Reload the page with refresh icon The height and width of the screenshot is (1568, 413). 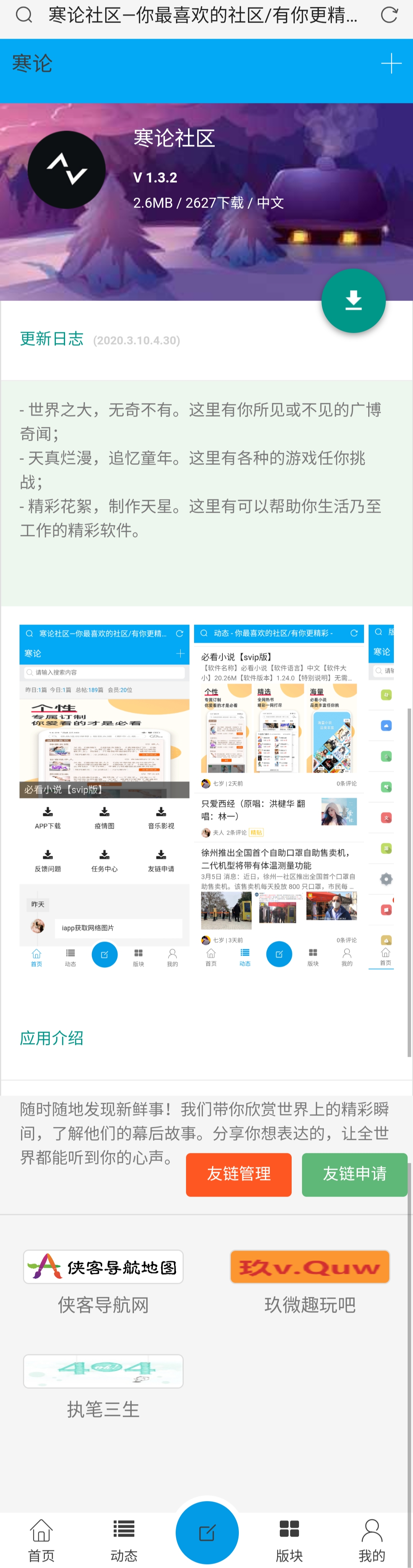(389, 15)
